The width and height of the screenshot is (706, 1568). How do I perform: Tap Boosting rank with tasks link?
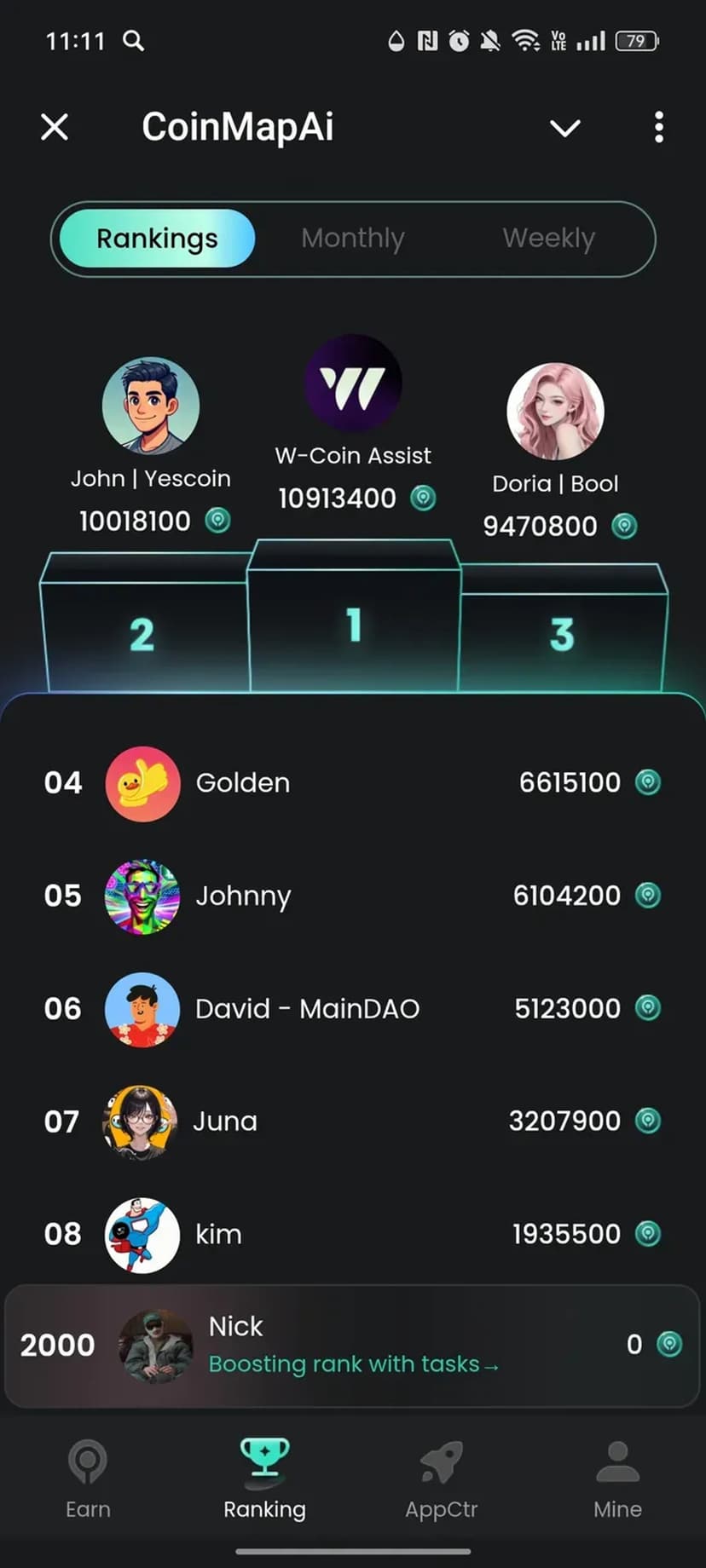pyautogui.click(x=353, y=1364)
